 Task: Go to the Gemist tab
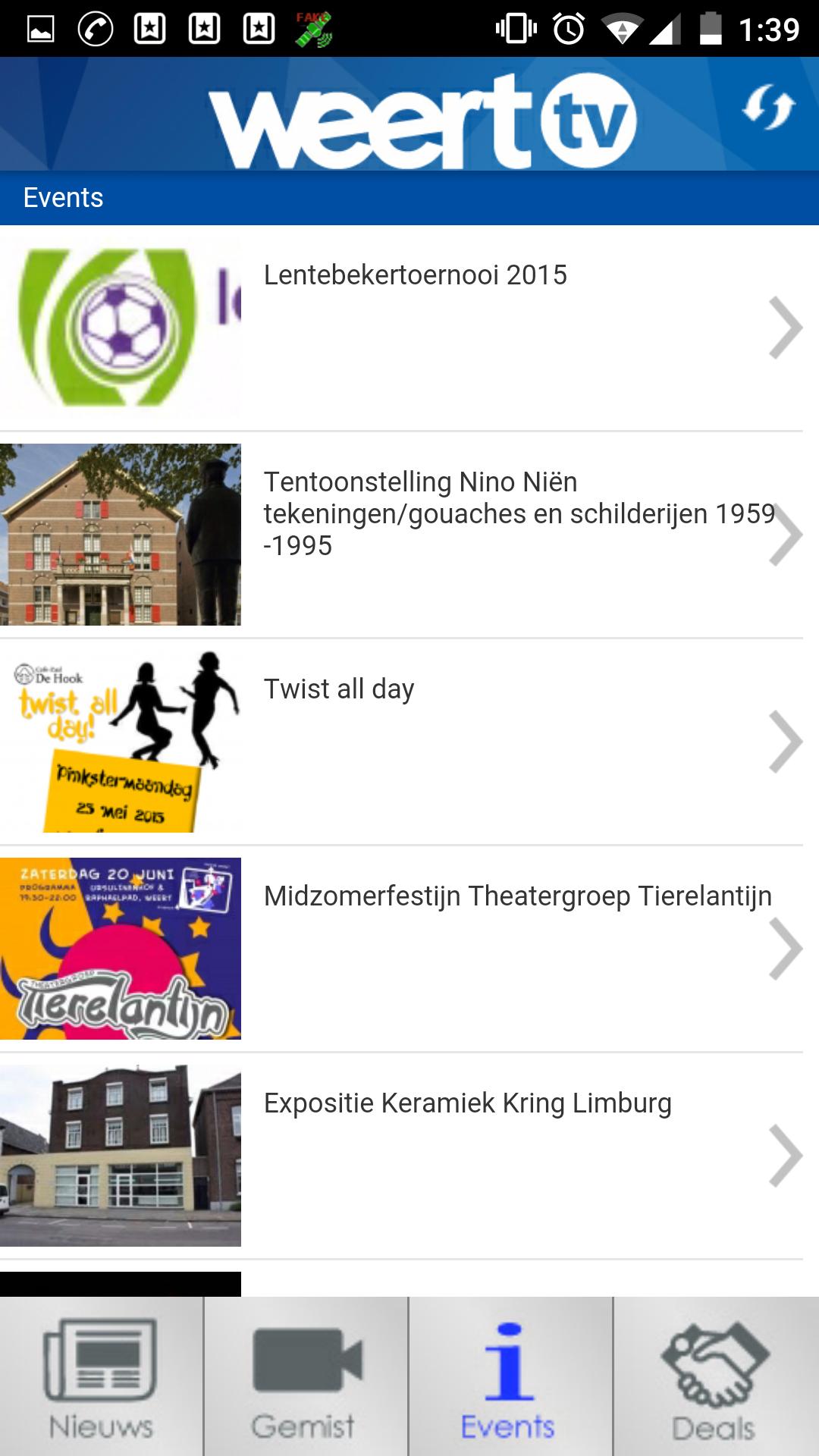tap(306, 1377)
